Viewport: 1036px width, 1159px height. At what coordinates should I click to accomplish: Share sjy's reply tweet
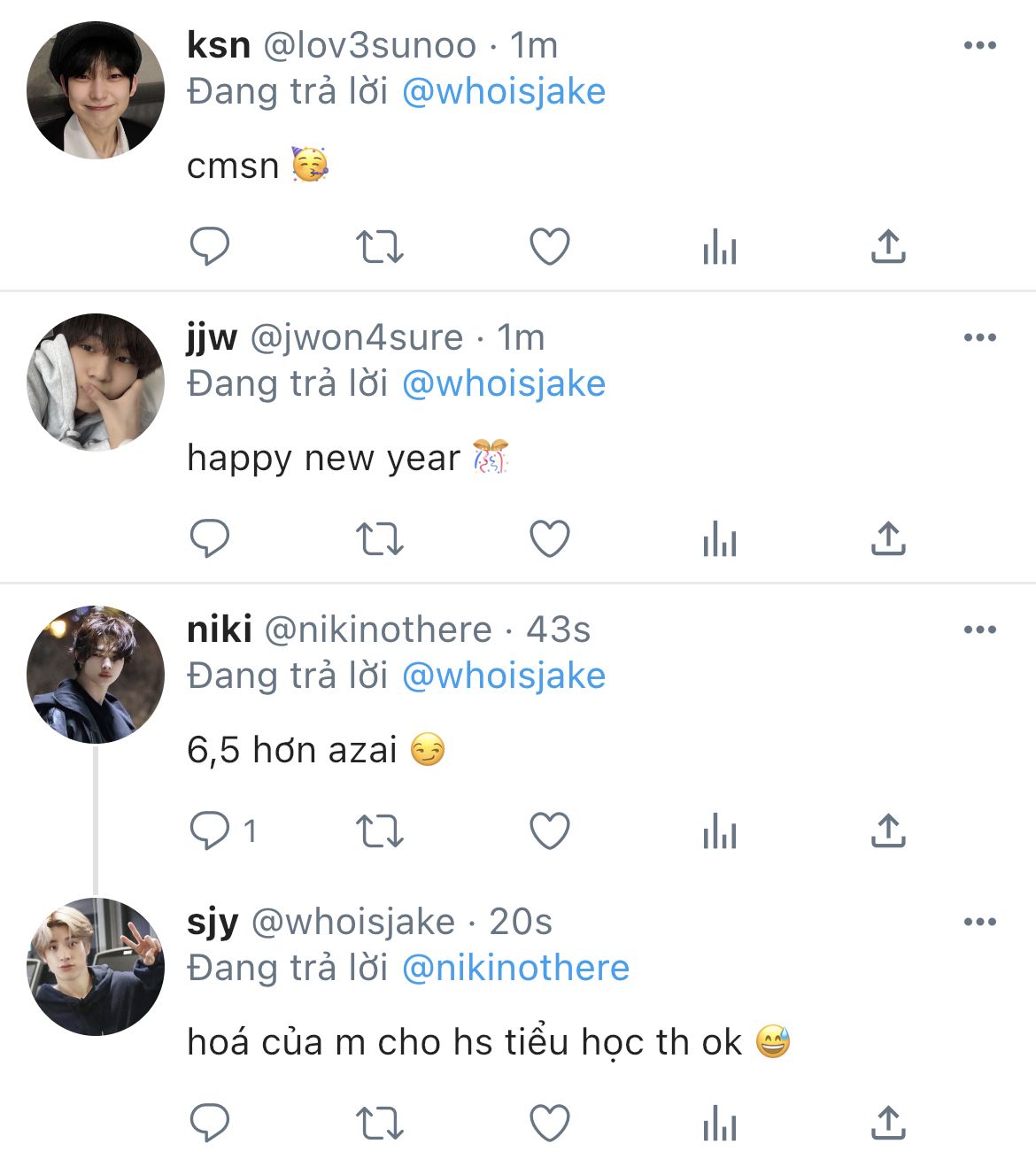point(888,1124)
